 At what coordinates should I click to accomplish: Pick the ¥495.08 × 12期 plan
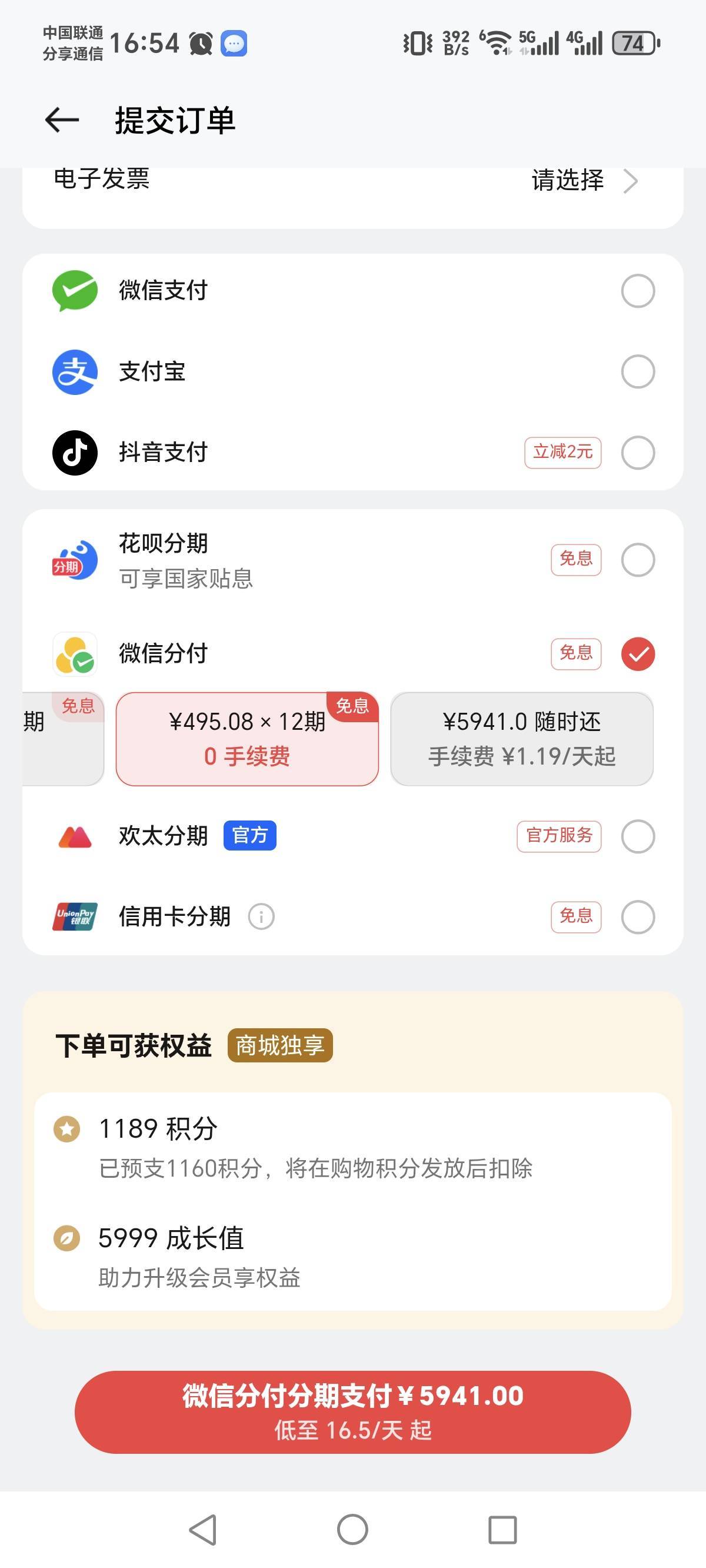coord(247,738)
